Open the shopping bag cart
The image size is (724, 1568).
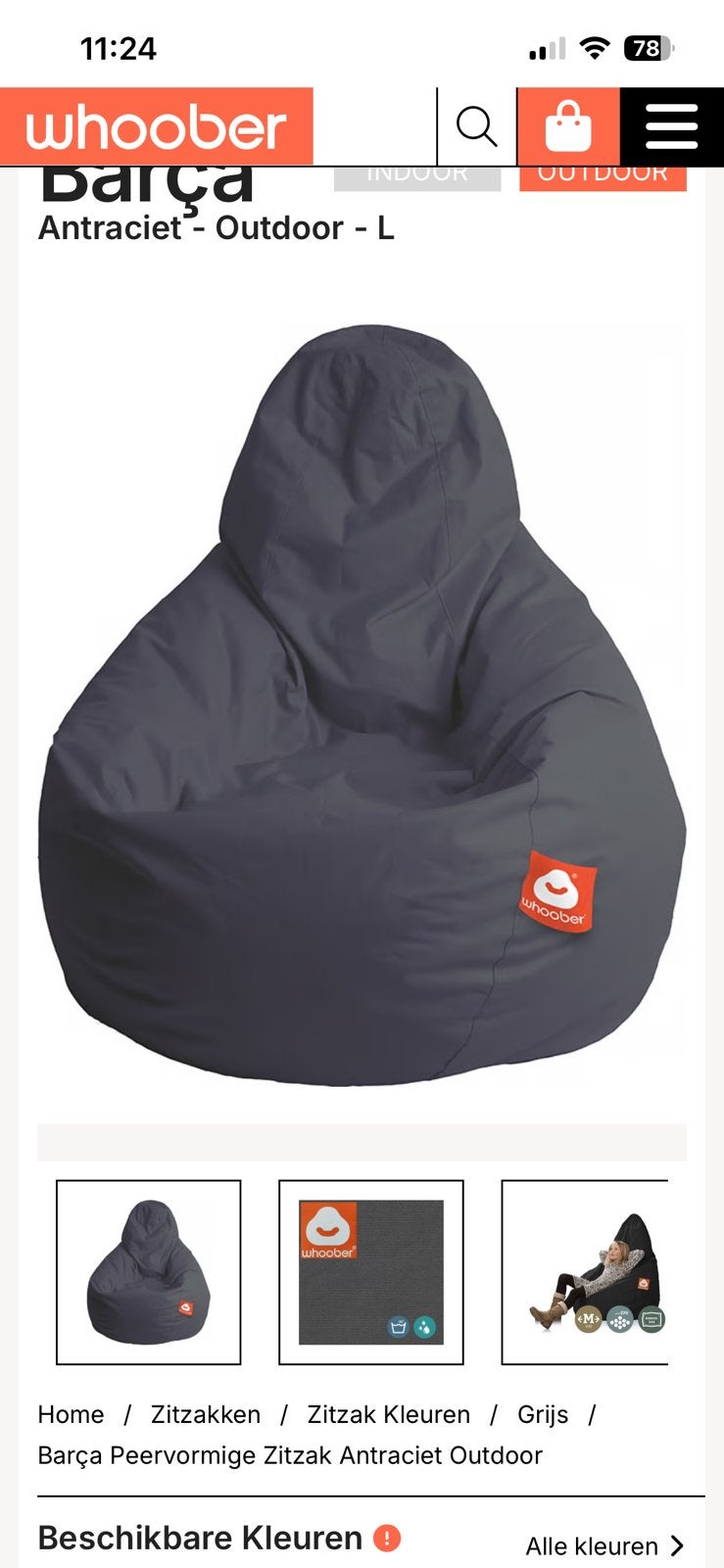pos(568,126)
